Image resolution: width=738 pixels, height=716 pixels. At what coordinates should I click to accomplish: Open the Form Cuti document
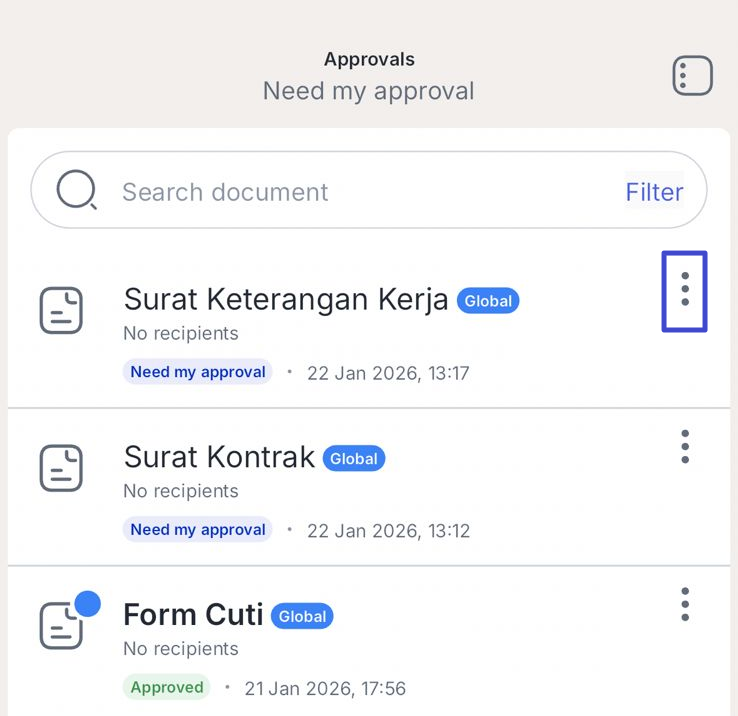click(193, 614)
